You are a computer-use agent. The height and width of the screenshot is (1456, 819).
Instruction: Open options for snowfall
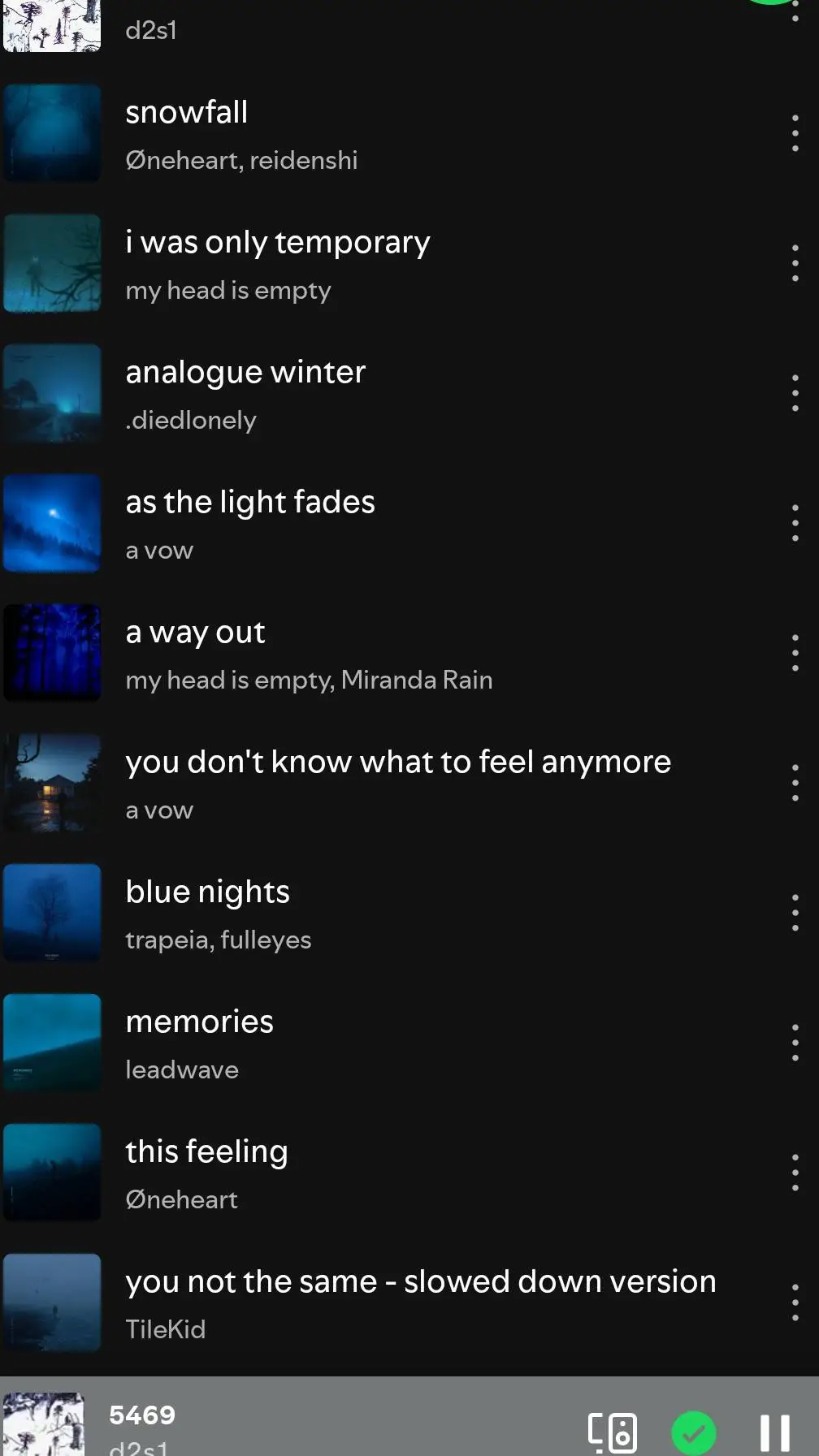(795, 133)
